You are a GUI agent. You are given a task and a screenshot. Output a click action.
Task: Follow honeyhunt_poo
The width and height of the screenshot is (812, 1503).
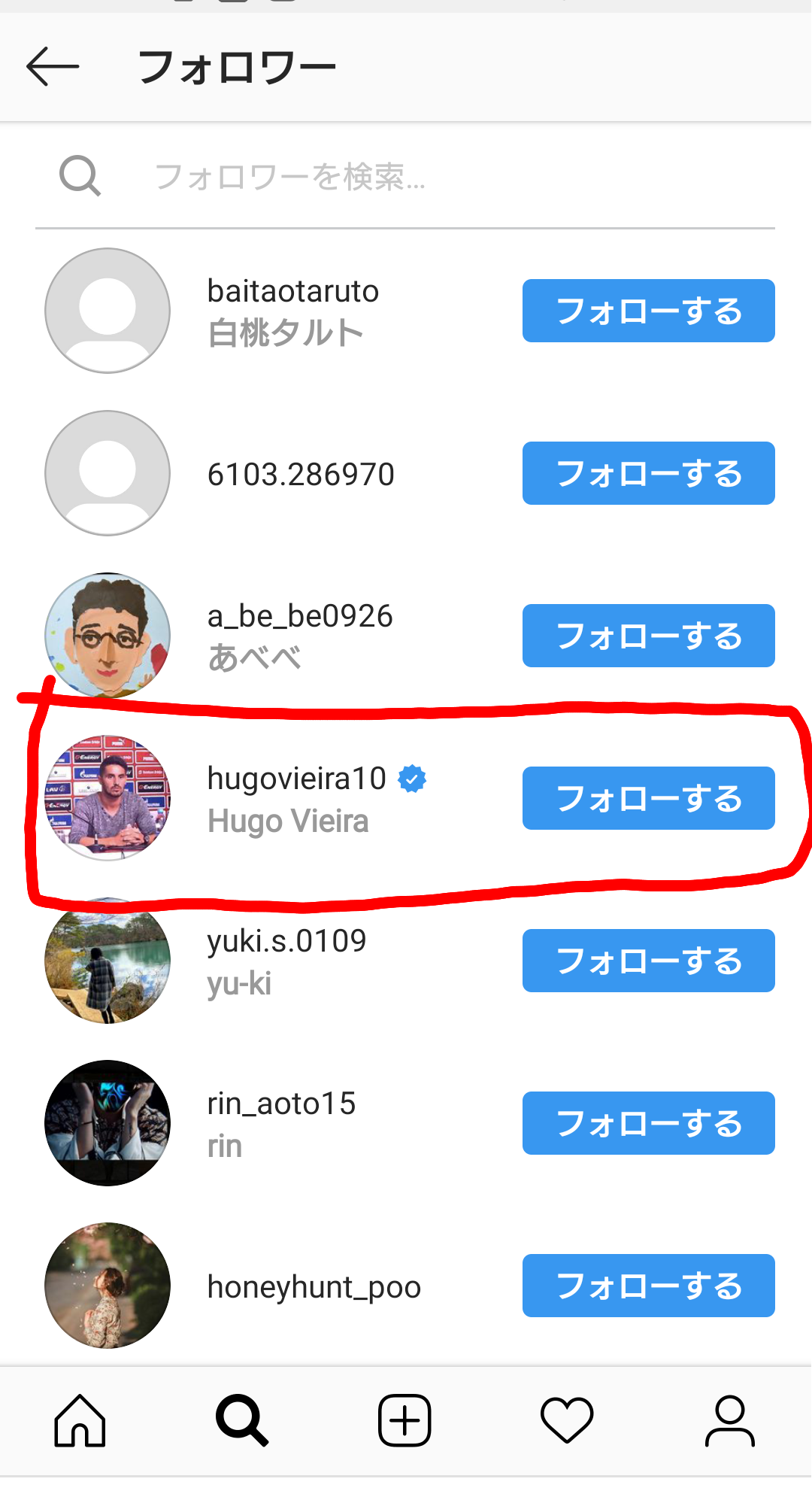[x=648, y=1286]
